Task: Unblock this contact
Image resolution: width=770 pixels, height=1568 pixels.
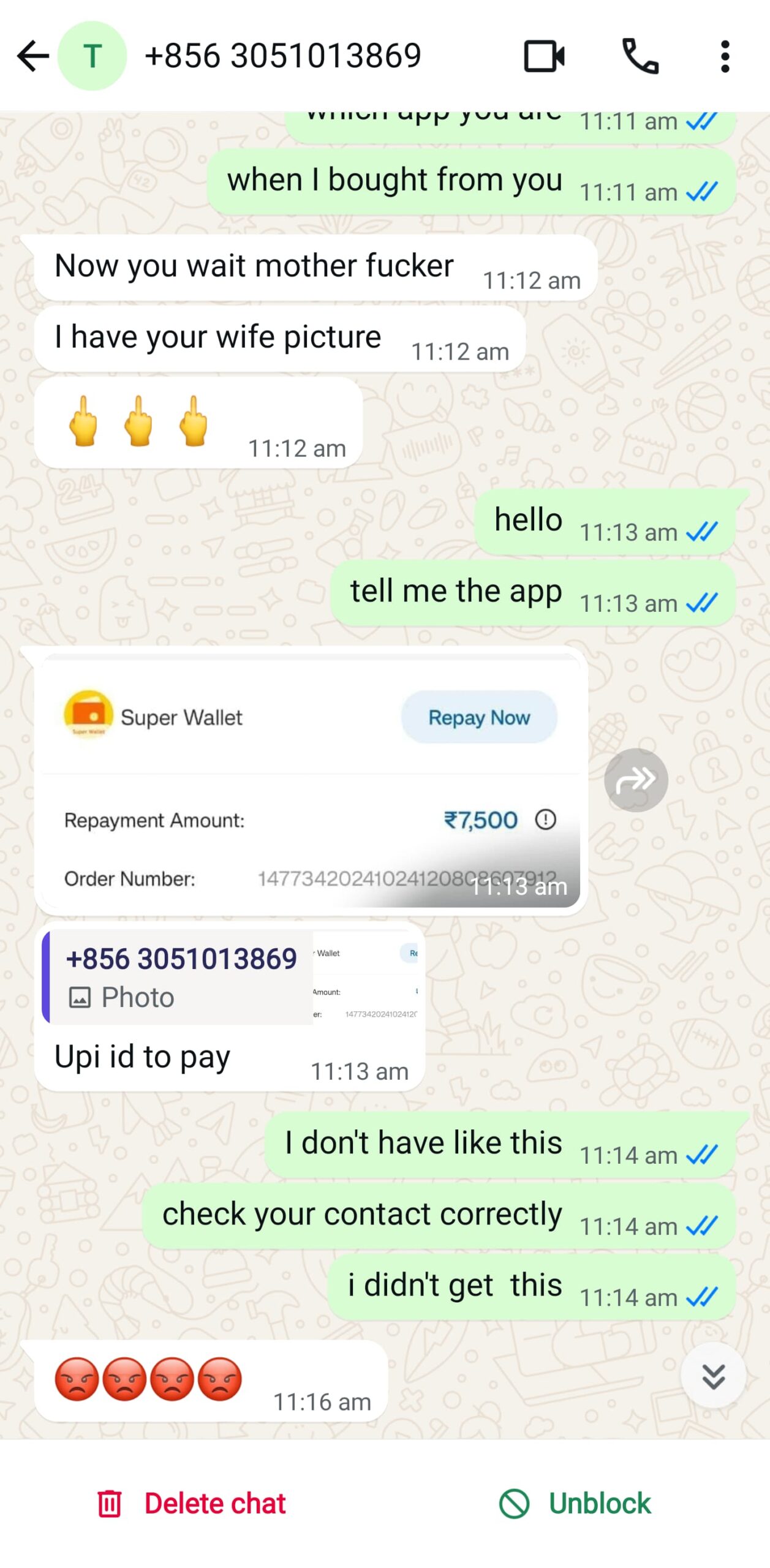Action: click(x=575, y=1504)
